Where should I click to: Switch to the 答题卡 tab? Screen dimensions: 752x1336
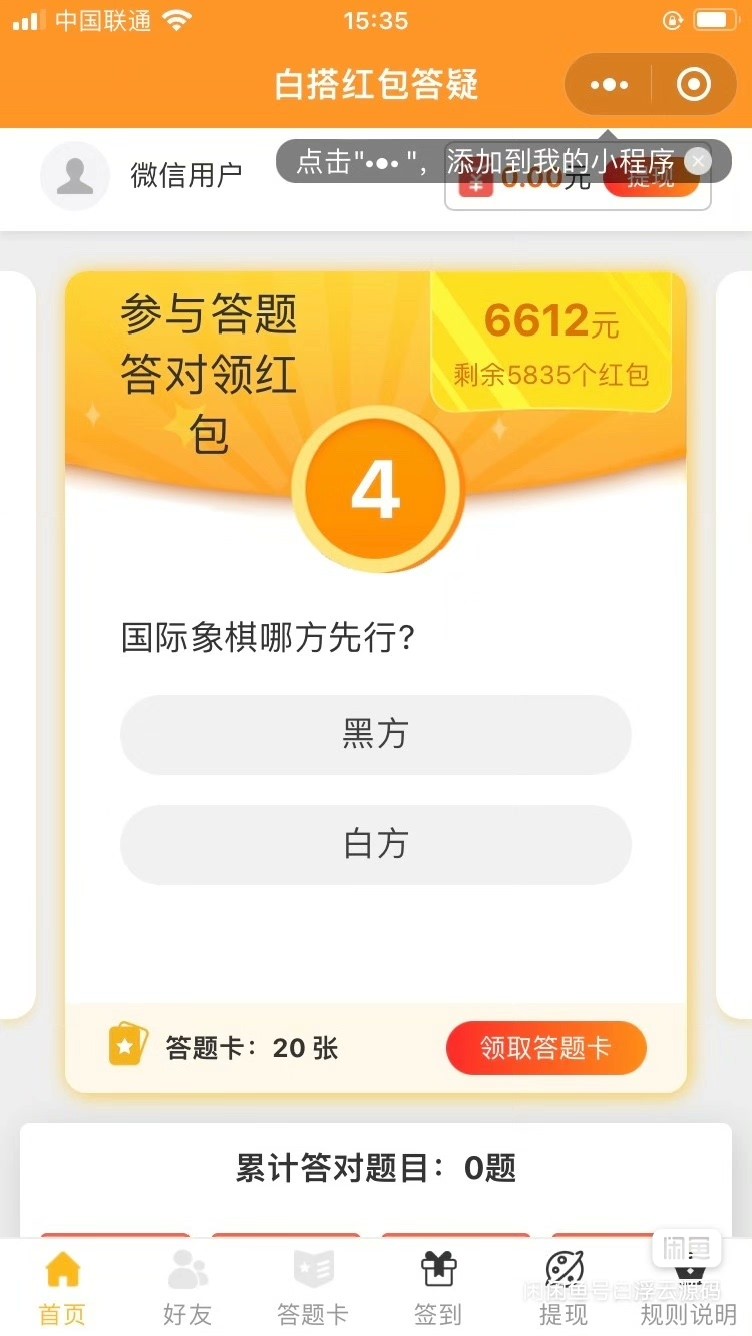click(313, 1288)
